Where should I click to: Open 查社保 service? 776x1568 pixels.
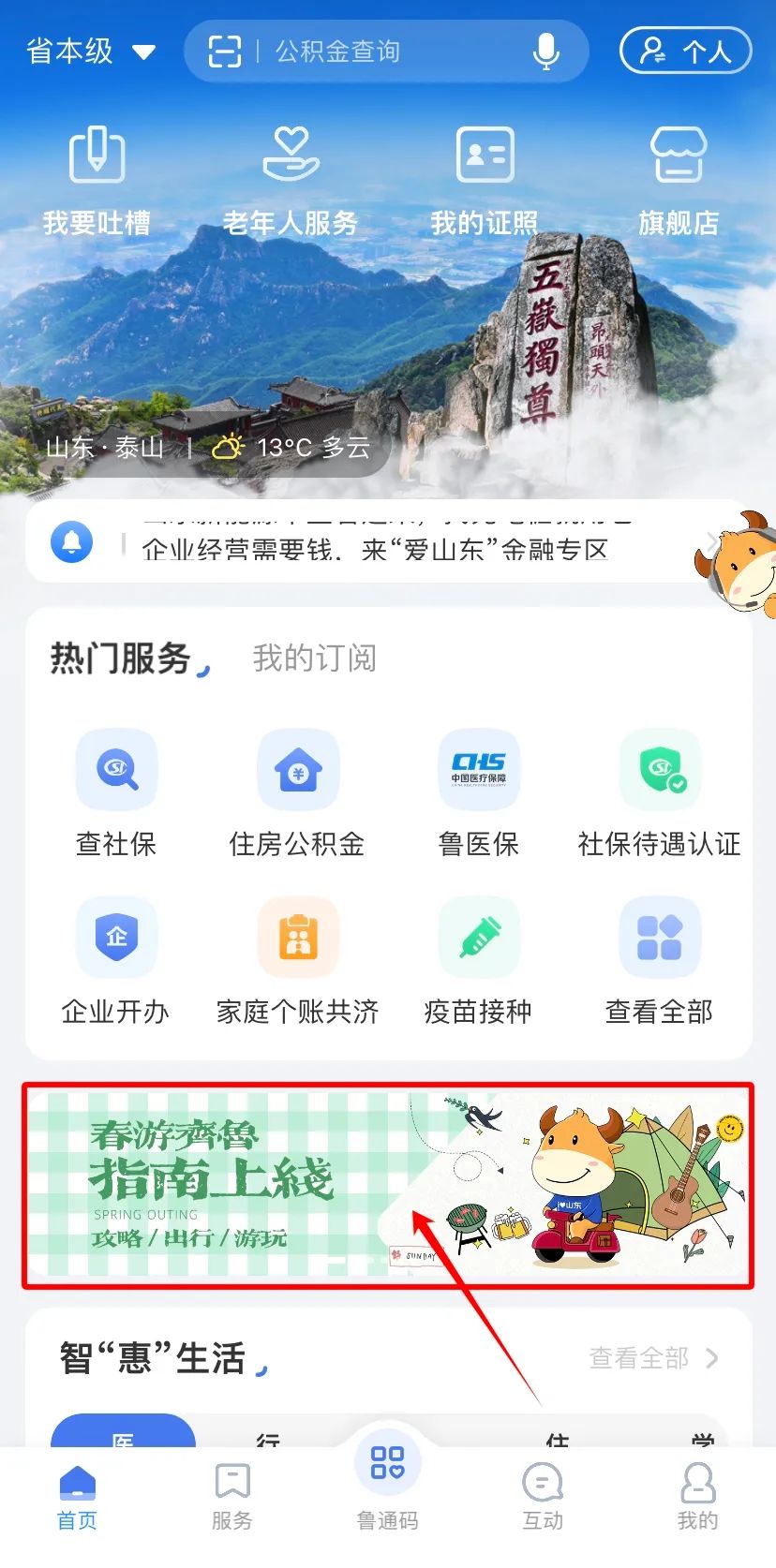[x=116, y=792]
